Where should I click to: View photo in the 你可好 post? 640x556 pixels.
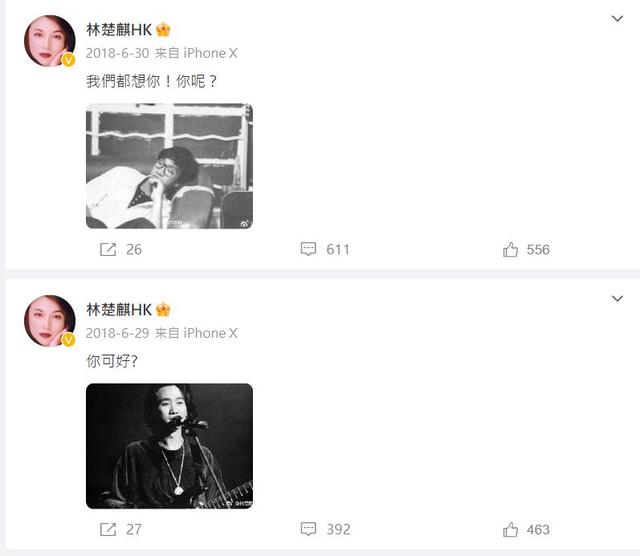[x=169, y=446]
